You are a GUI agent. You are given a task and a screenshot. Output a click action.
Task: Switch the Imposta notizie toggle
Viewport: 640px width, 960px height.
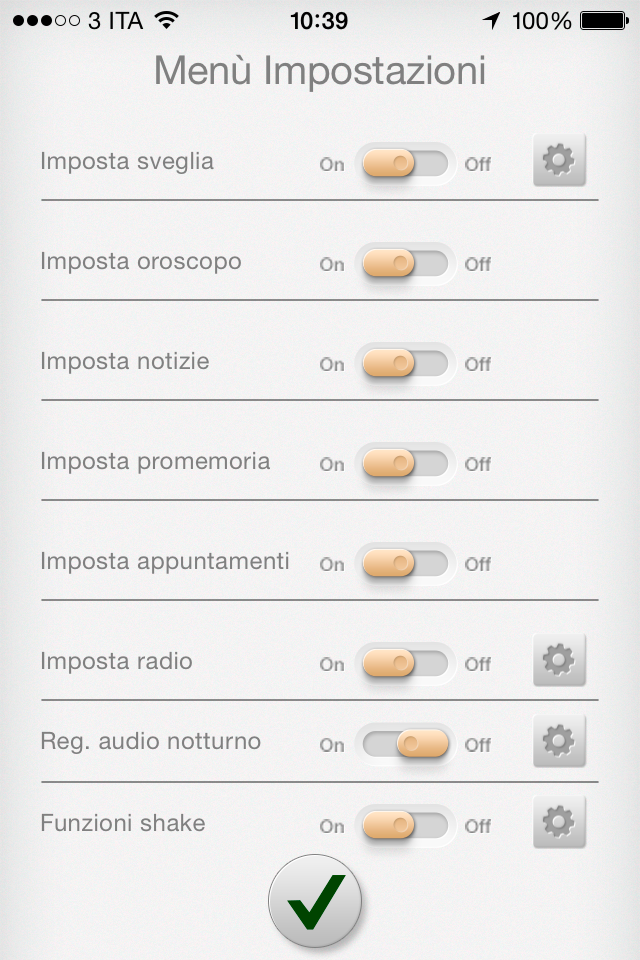(405, 363)
